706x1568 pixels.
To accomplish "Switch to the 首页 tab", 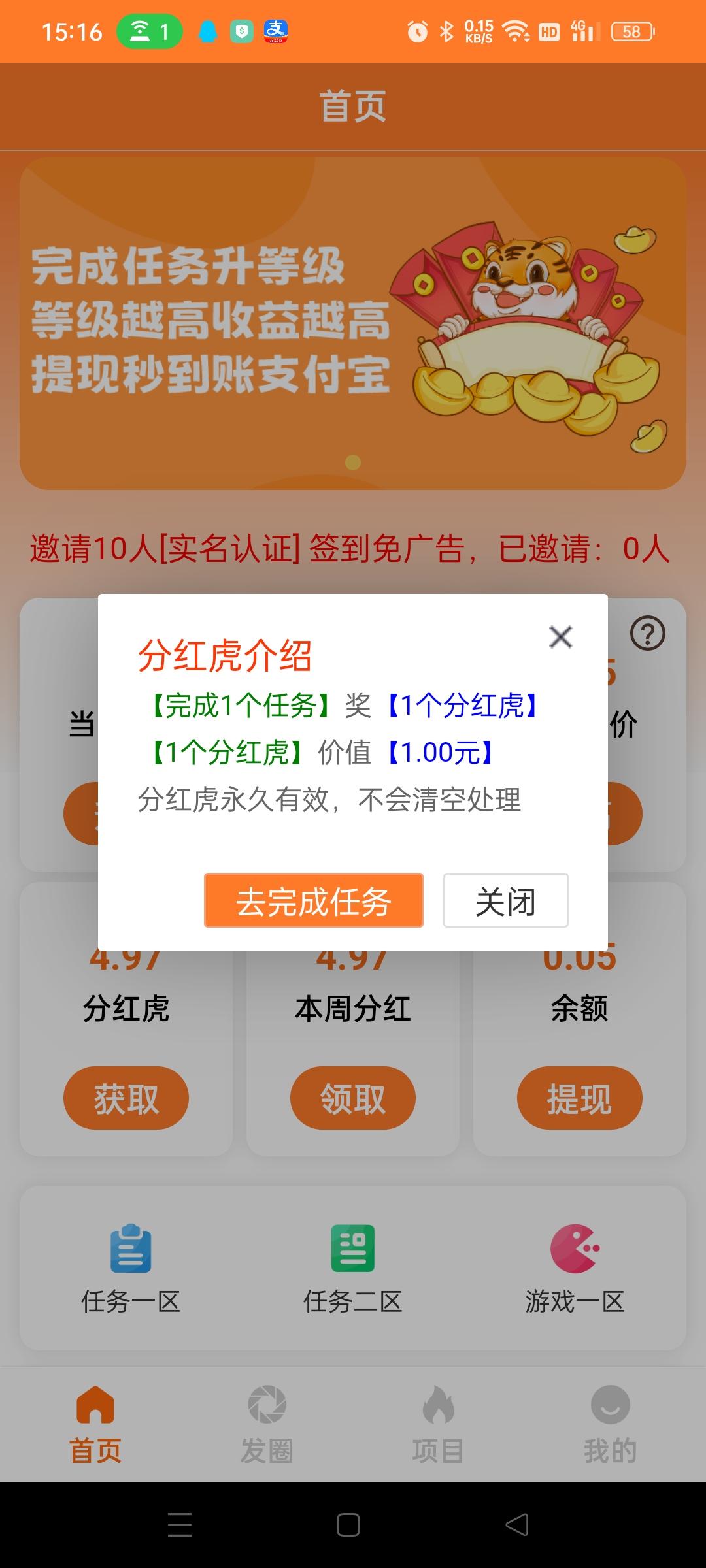I will click(95, 1425).
